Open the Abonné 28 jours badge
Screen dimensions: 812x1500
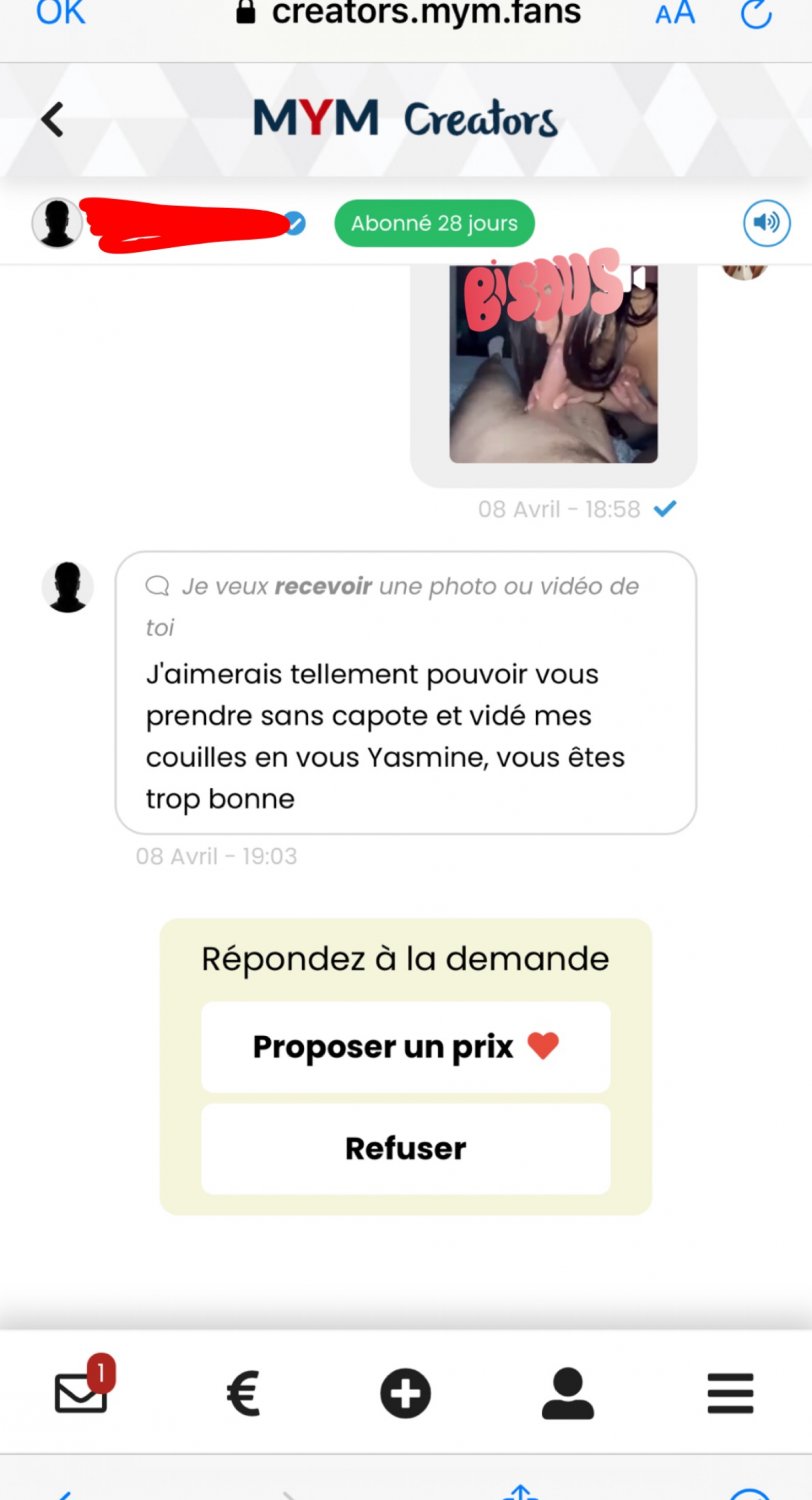pos(434,223)
